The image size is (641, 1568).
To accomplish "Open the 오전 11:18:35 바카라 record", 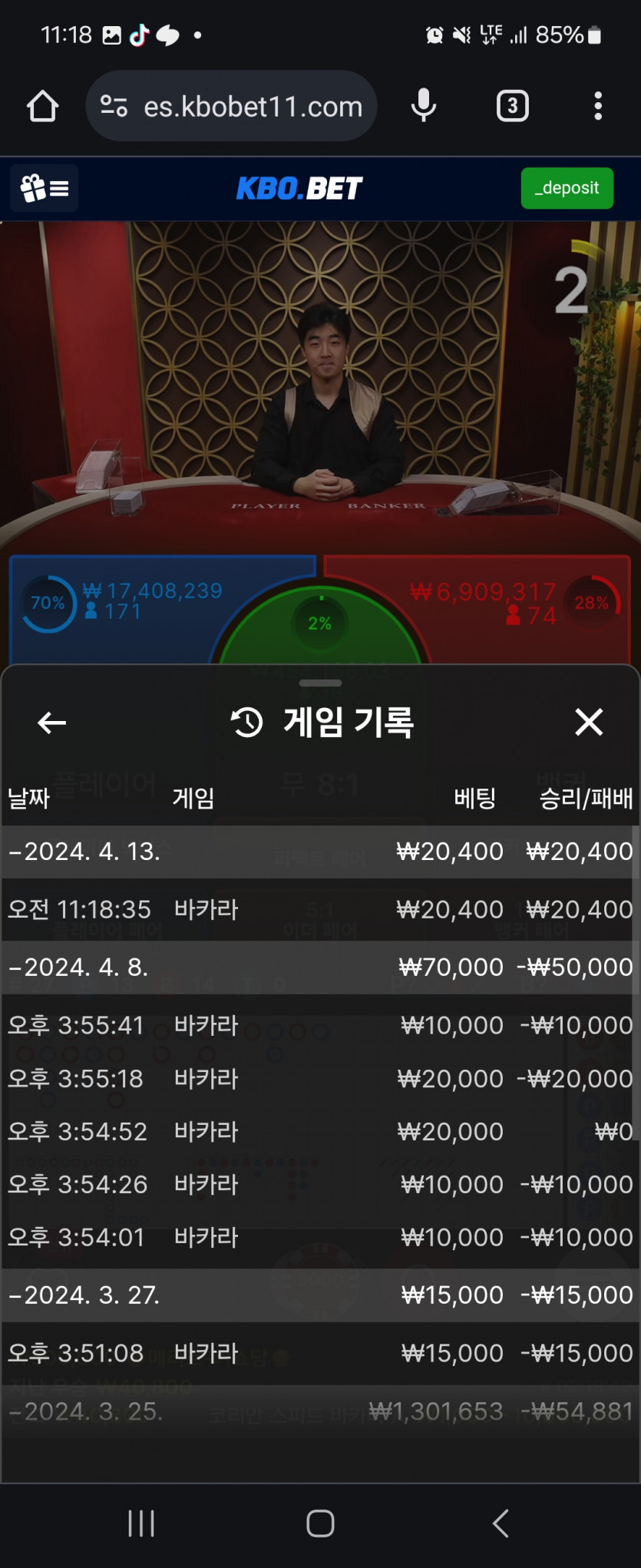I will [319, 910].
